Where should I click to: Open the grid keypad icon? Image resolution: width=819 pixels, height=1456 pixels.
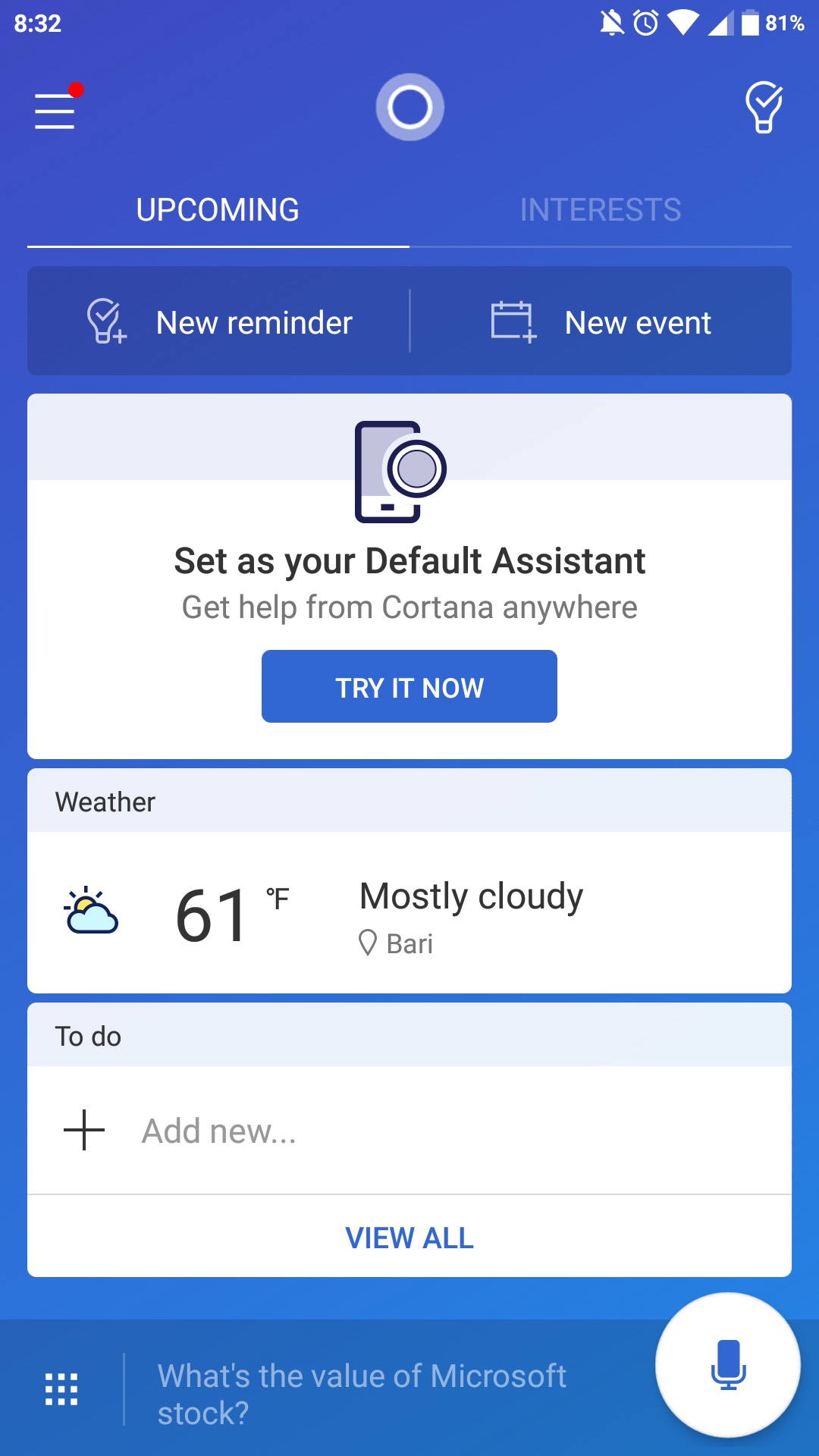[x=61, y=1389]
